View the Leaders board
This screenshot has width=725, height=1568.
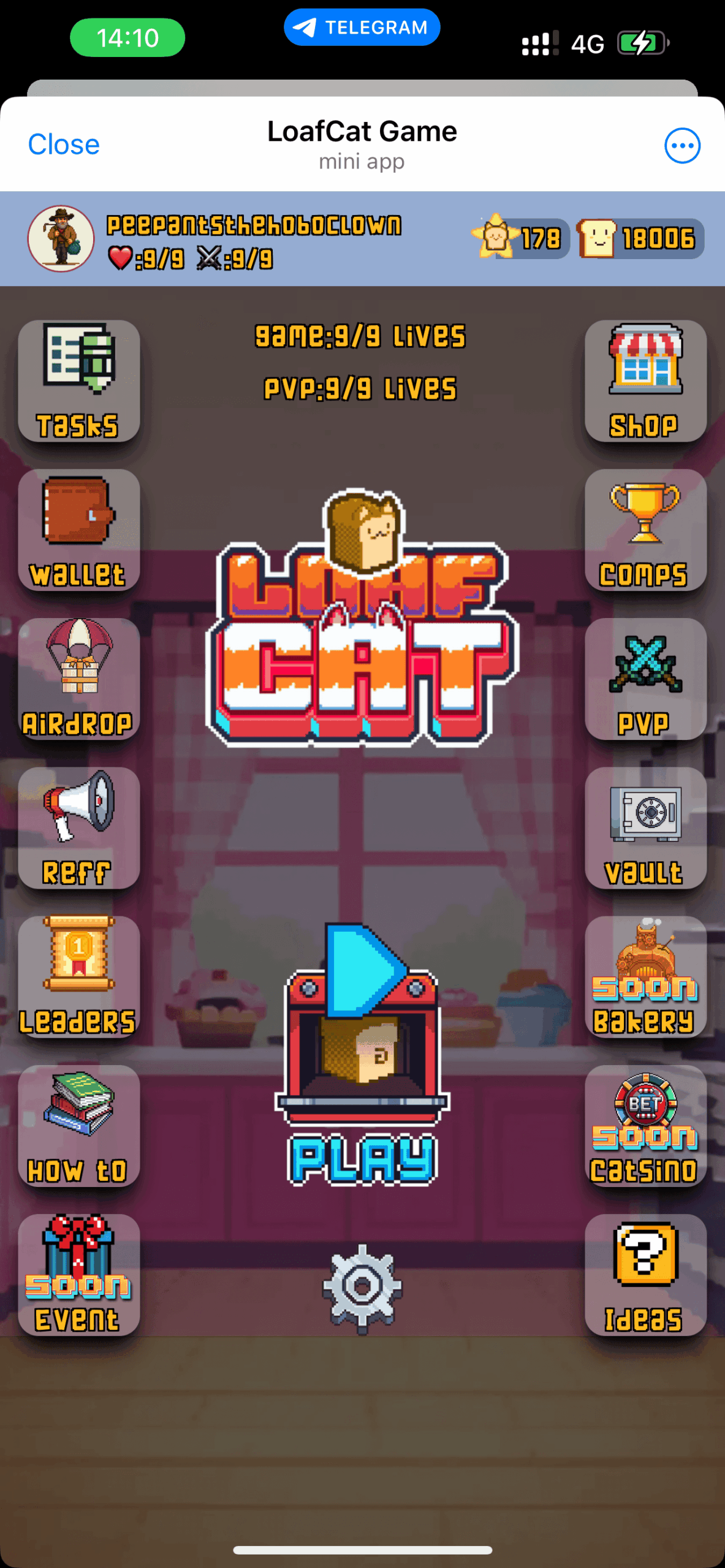click(78, 977)
